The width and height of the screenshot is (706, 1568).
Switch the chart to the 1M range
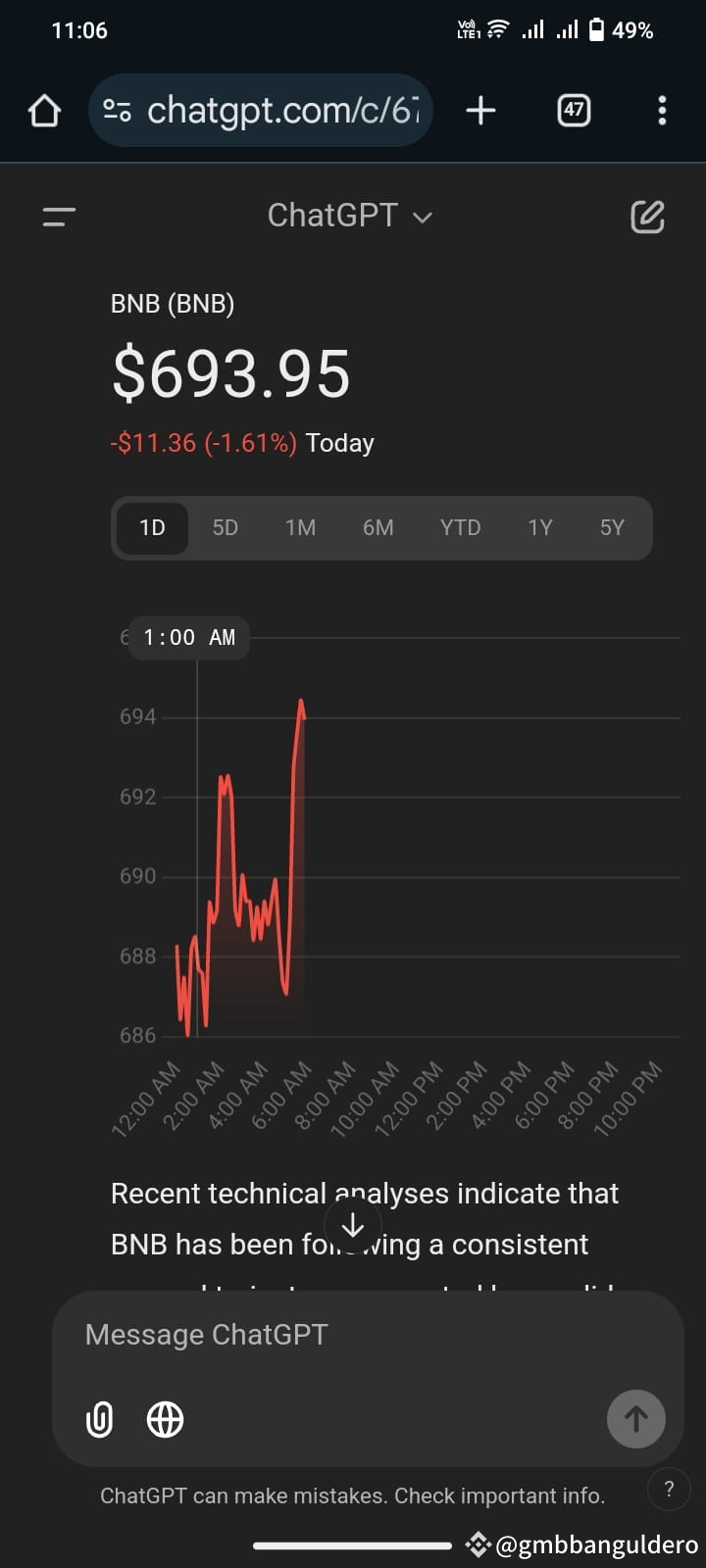tap(300, 527)
